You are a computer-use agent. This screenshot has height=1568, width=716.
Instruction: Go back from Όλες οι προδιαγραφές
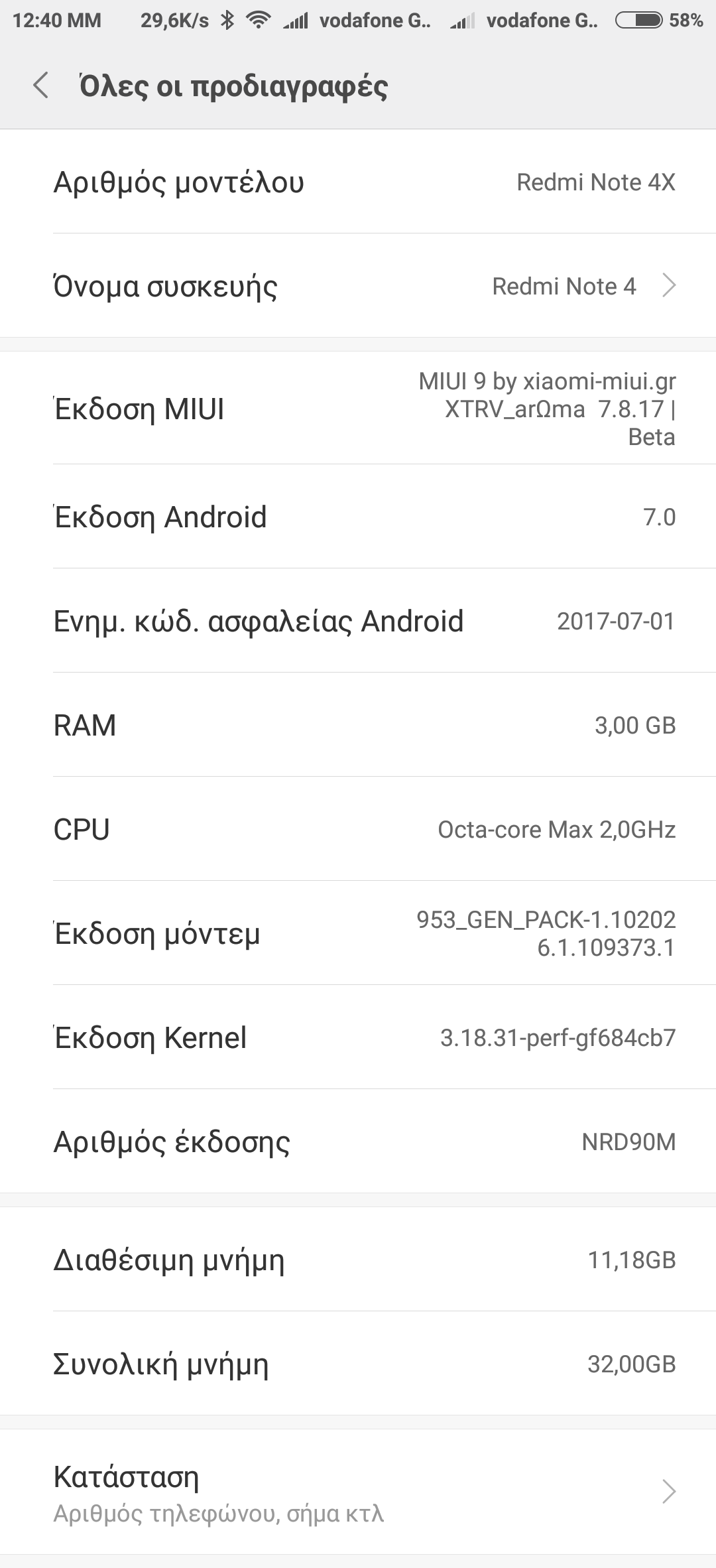click(41, 86)
